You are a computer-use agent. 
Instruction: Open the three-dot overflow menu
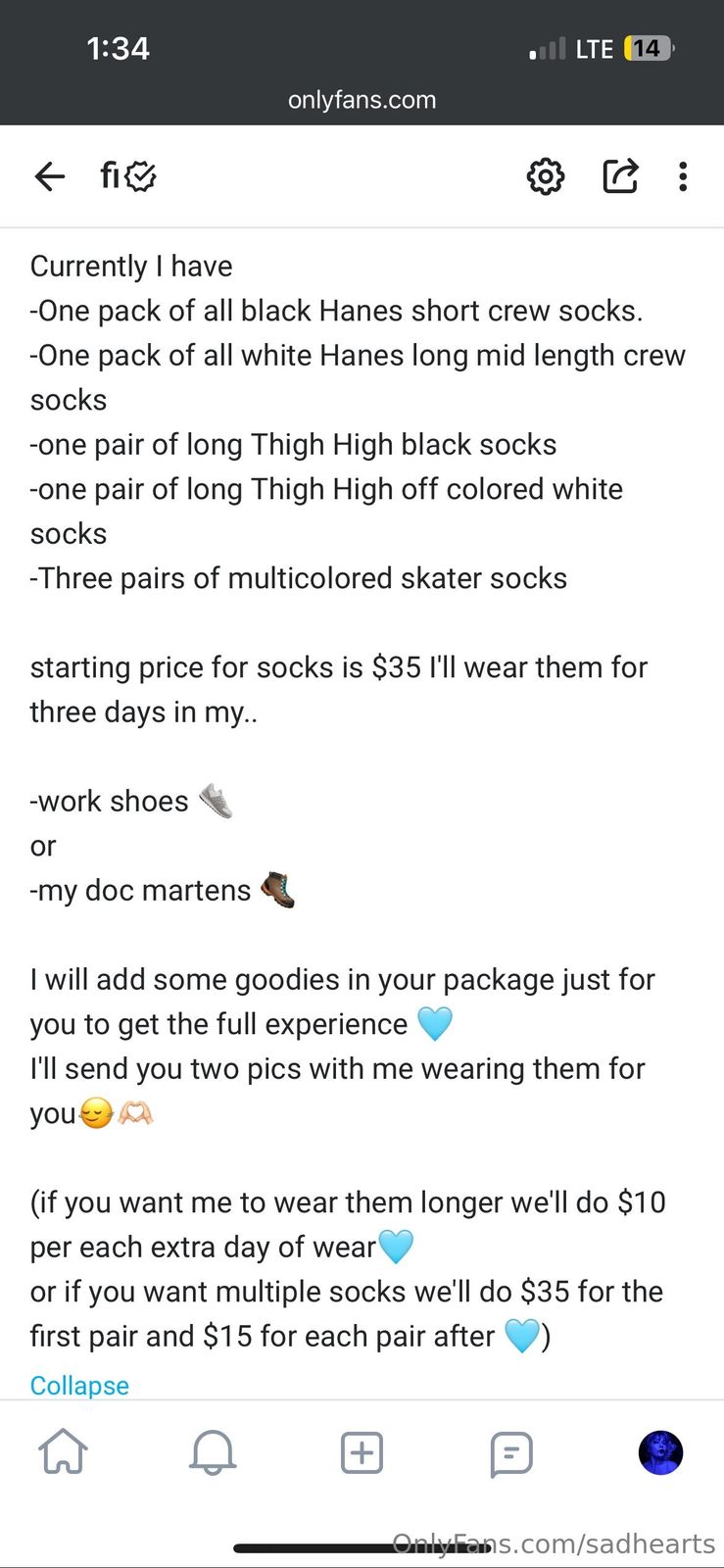(683, 176)
